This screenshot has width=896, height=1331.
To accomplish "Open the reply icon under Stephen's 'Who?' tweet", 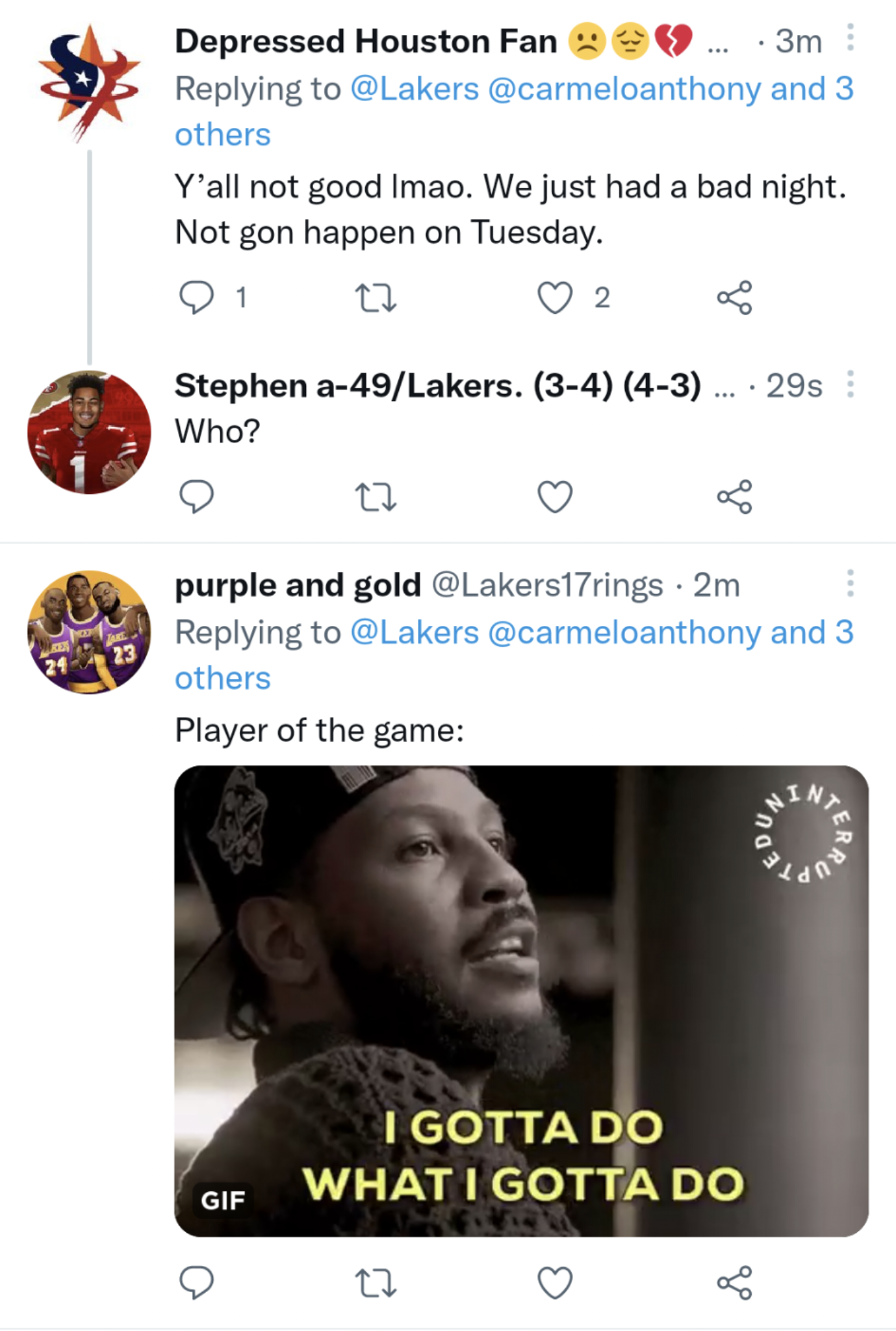I will (x=197, y=498).
